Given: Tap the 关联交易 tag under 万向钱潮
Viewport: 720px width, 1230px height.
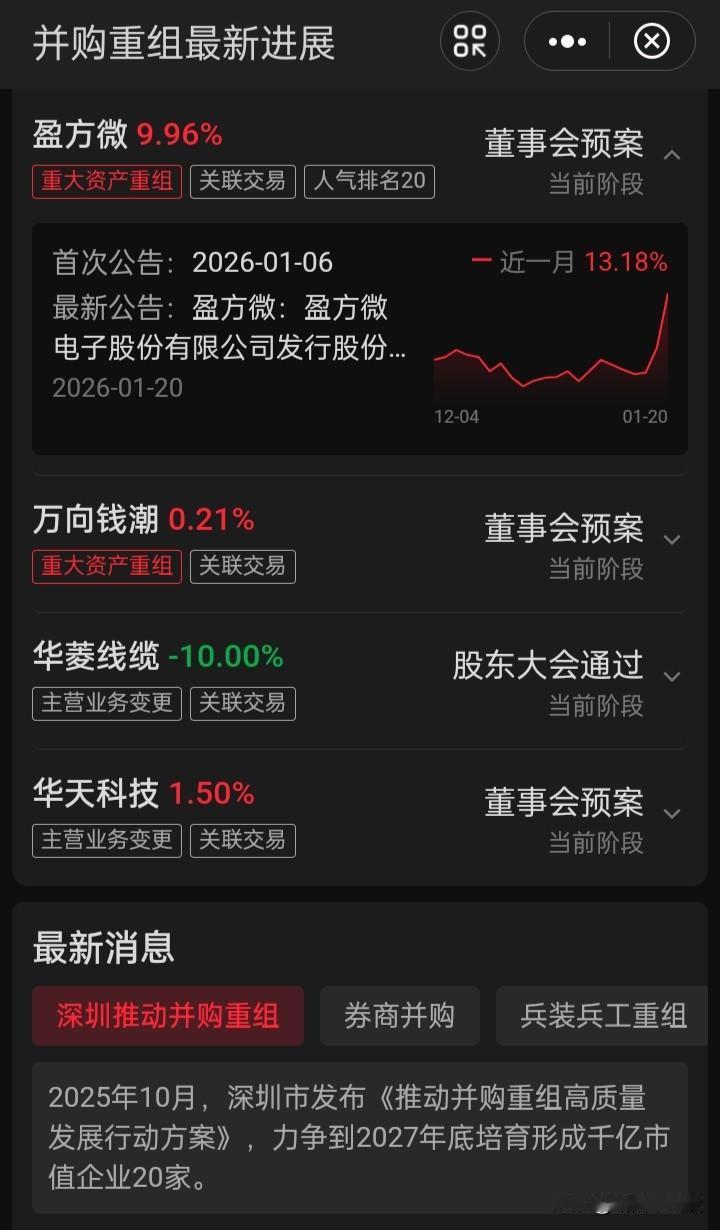Looking at the screenshot, I should (242, 567).
